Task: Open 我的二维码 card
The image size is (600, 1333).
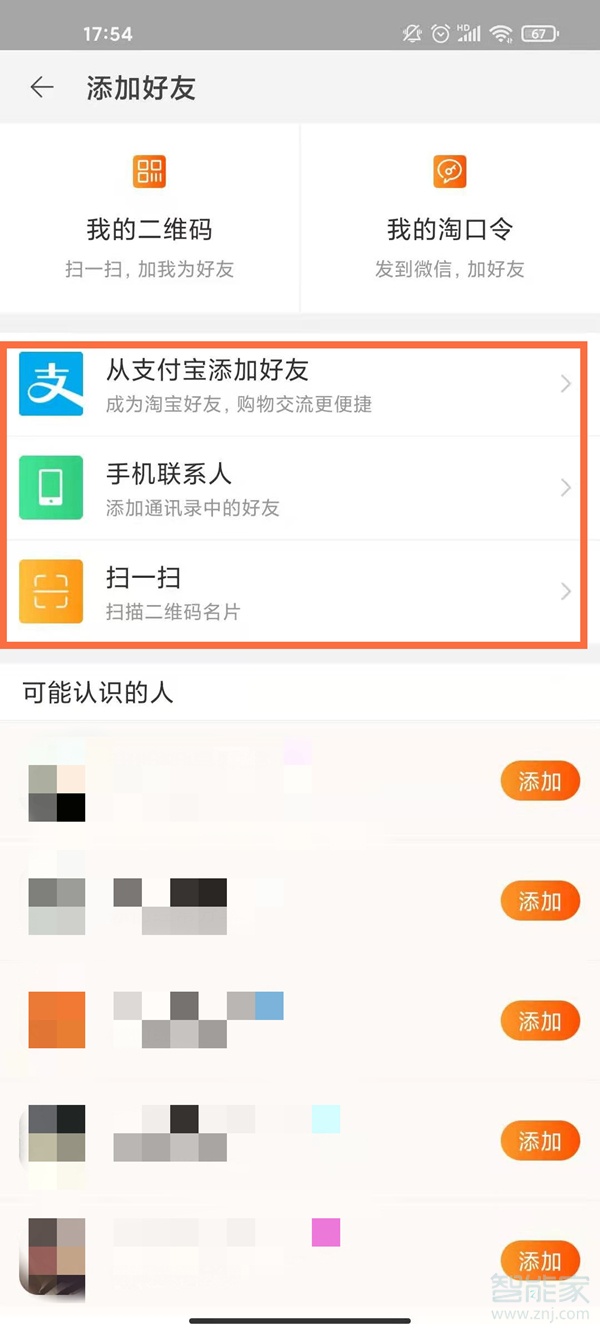Action: (149, 218)
